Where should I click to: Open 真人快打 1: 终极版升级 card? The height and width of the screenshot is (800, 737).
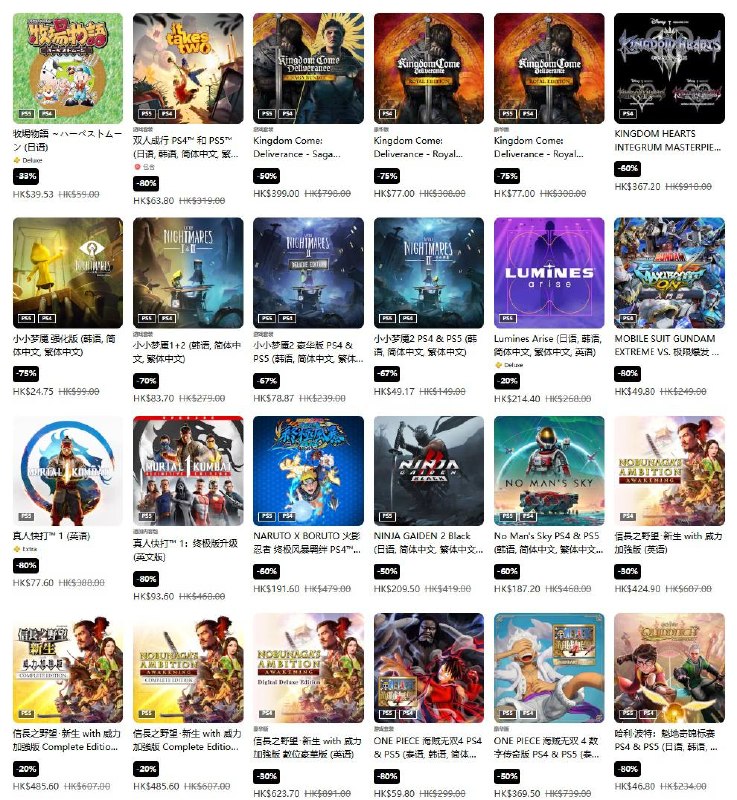pos(188,470)
